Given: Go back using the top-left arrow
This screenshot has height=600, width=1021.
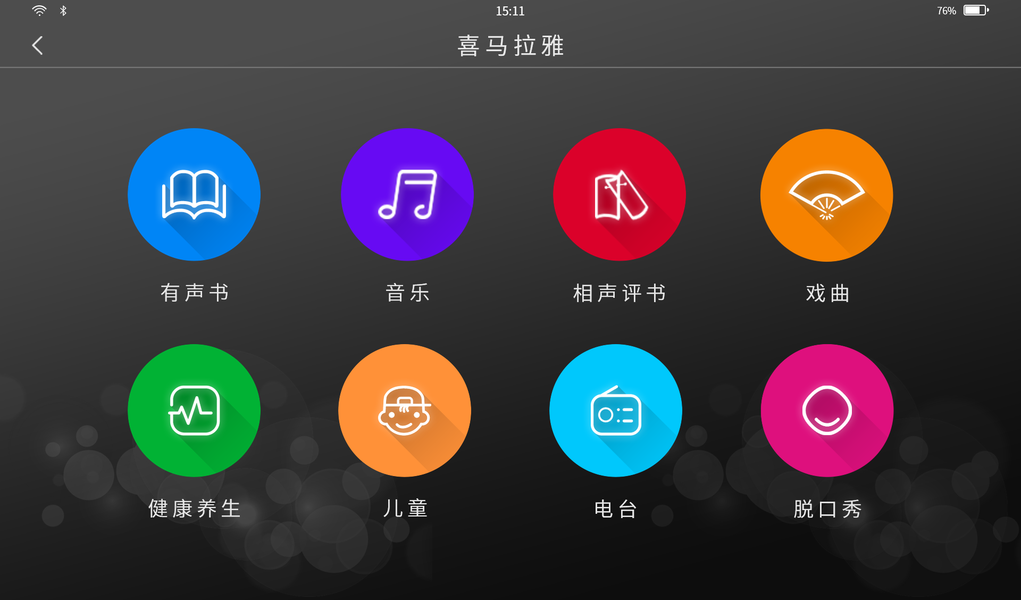Looking at the screenshot, I should 38,45.
